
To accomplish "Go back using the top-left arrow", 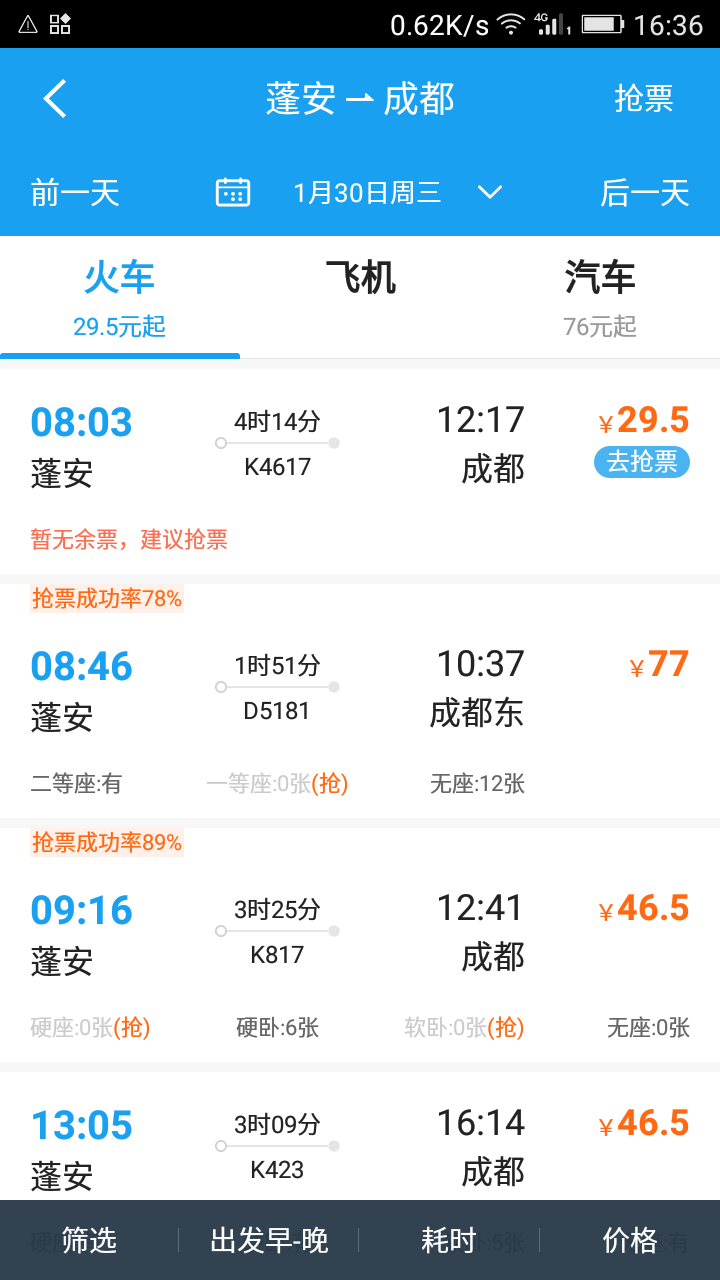I will tap(55, 99).
